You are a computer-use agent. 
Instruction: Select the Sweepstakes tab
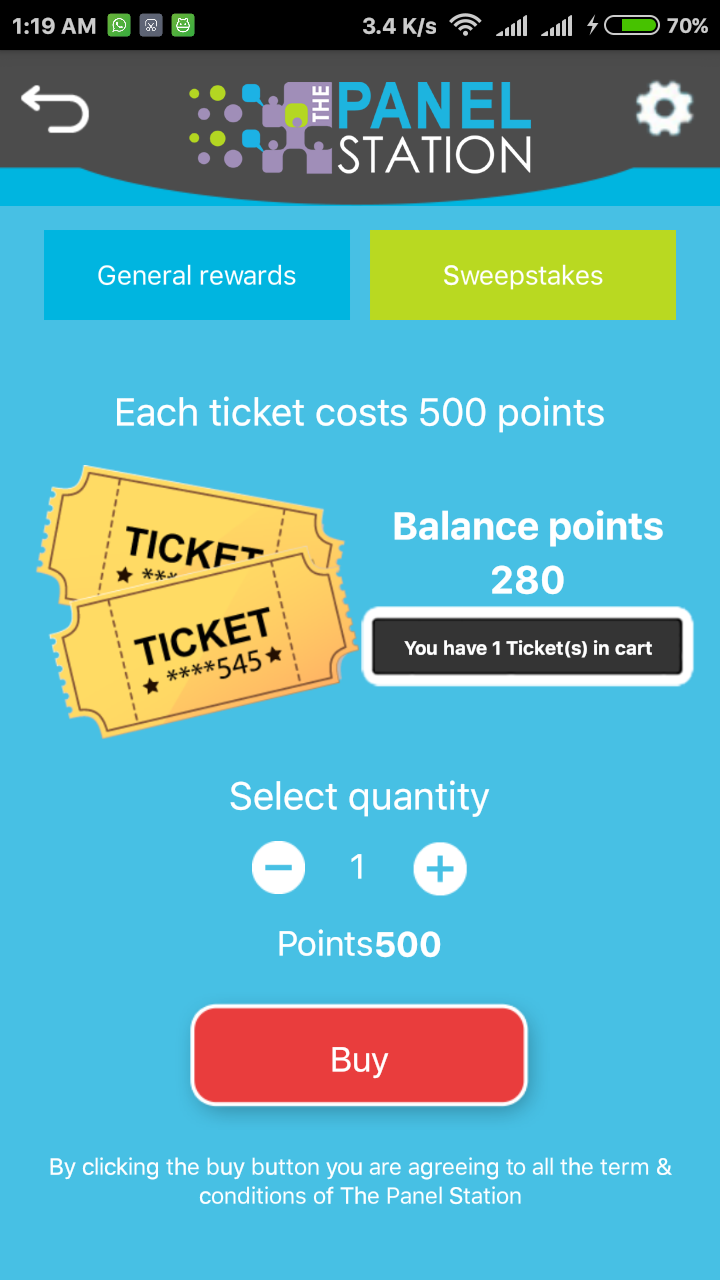click(x=523, y=275)
